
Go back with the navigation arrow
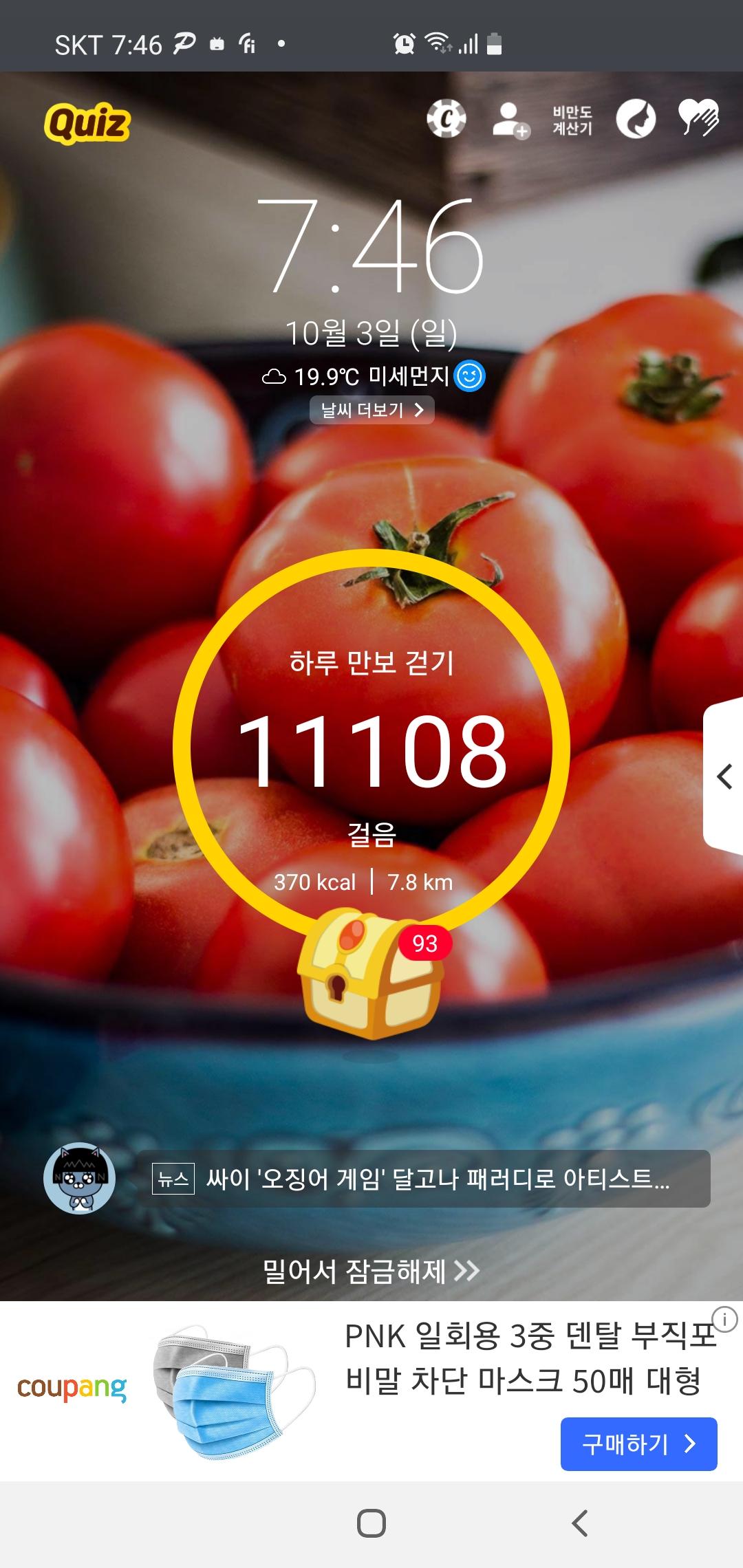pos(580,1523)
